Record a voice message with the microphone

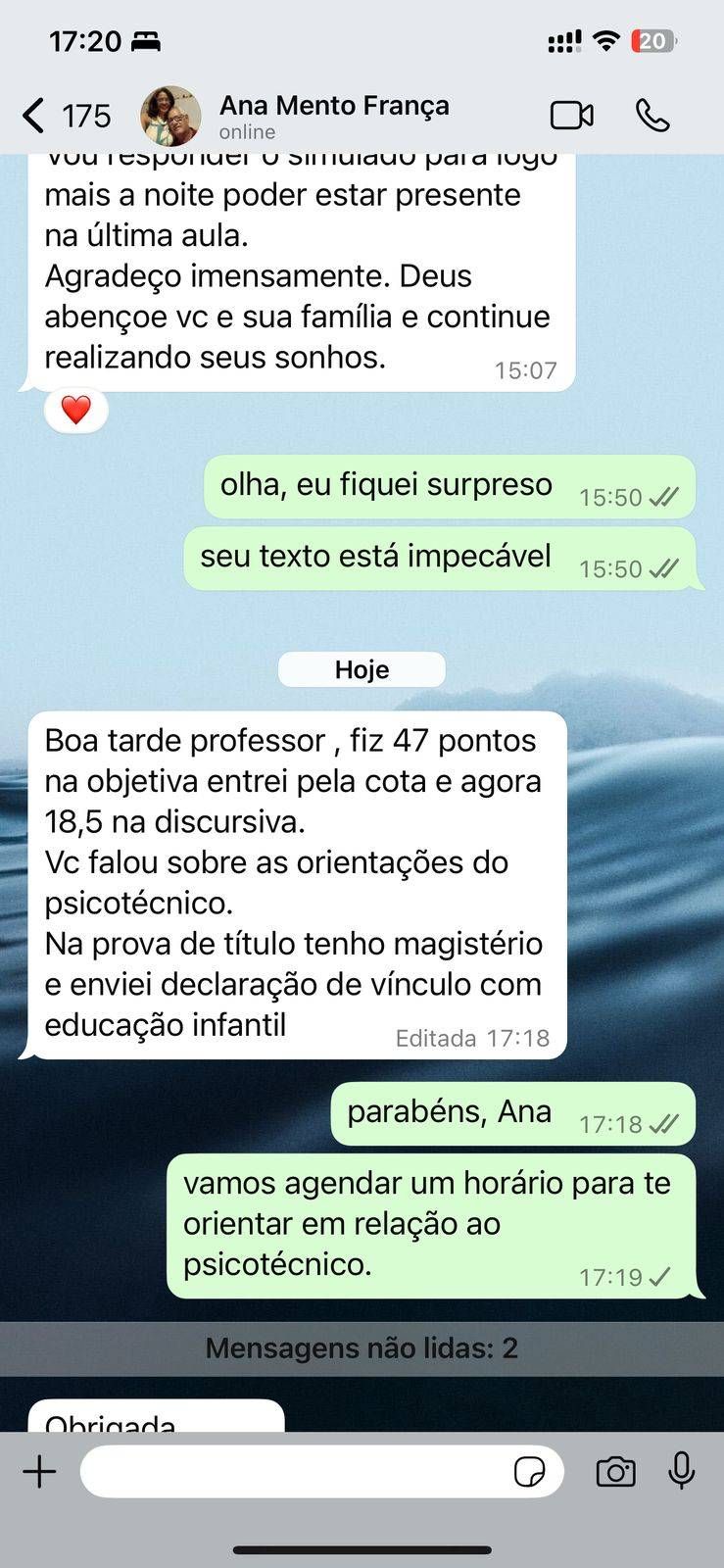pos(681,1471)
